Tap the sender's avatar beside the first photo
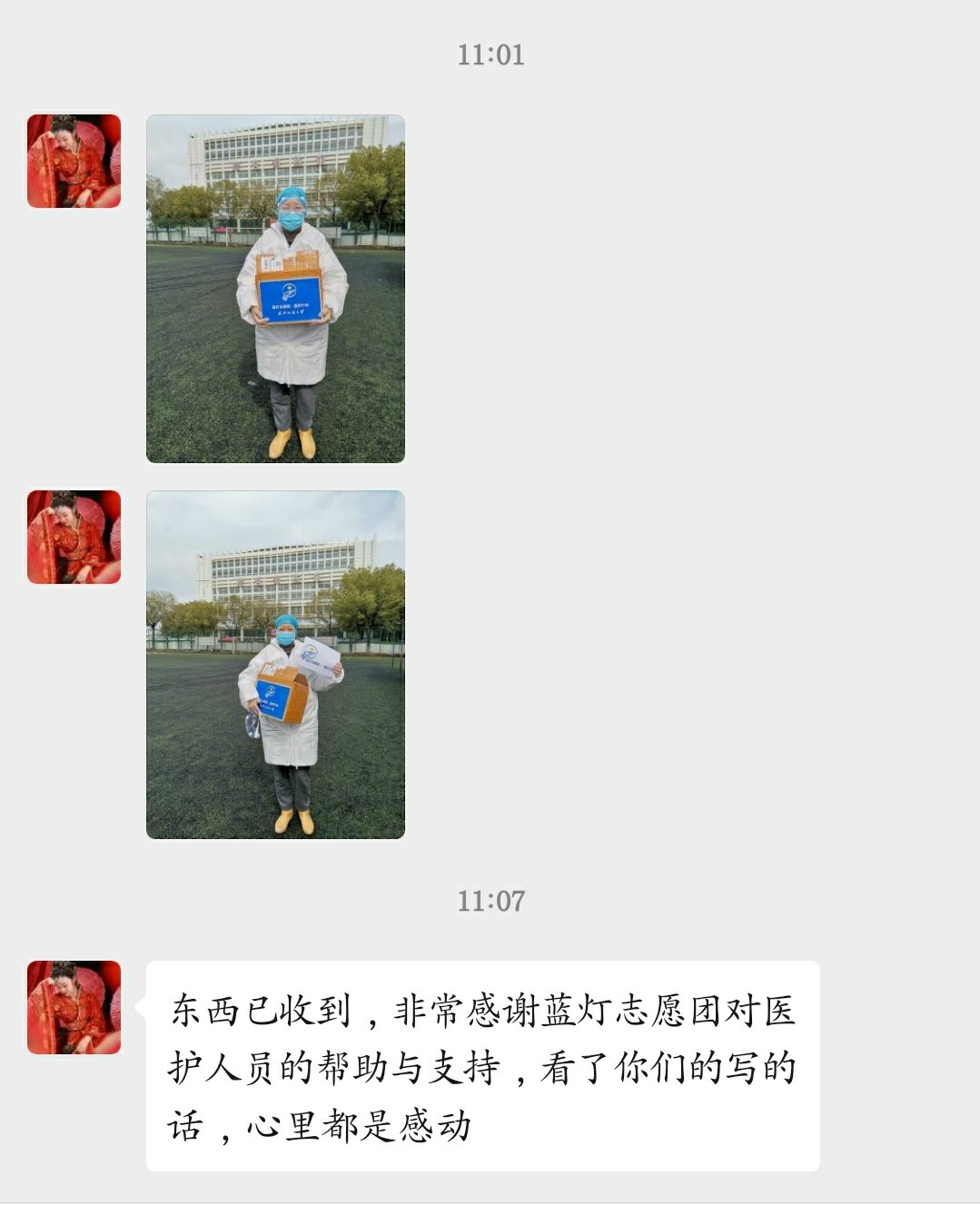980x1205 pixels. (74, 161)
